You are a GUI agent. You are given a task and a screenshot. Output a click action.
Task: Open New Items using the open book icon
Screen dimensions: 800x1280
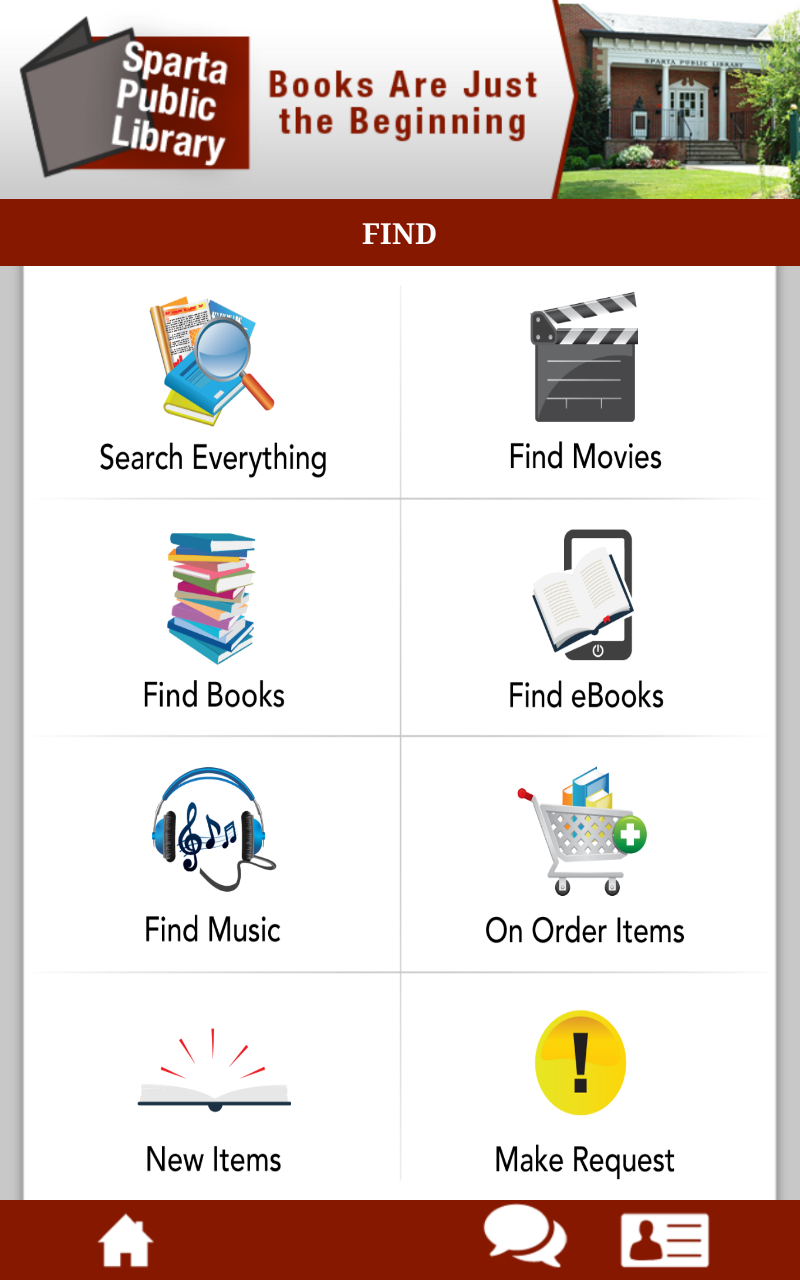click(x=212, y=1065)
